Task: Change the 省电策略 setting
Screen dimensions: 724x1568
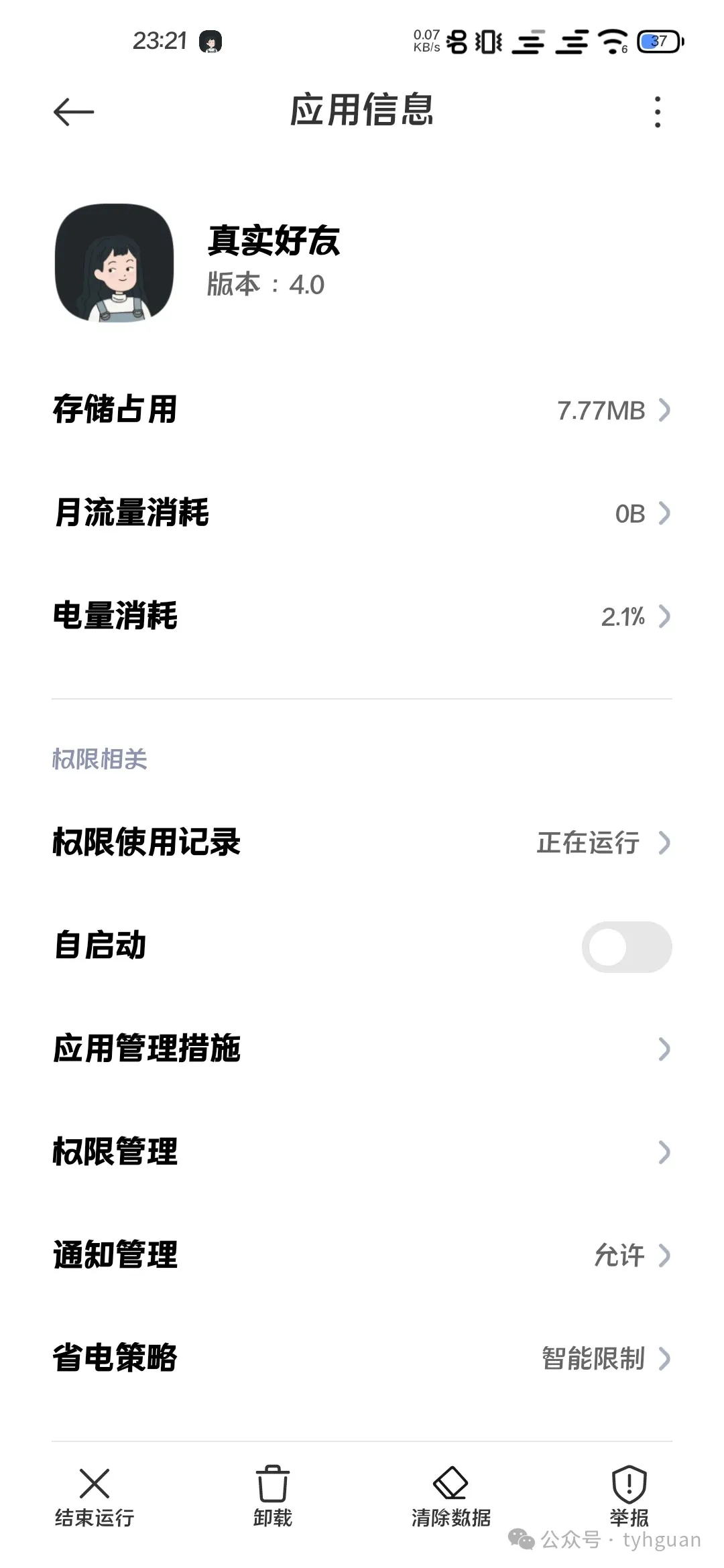Action: pos(362,1359)
